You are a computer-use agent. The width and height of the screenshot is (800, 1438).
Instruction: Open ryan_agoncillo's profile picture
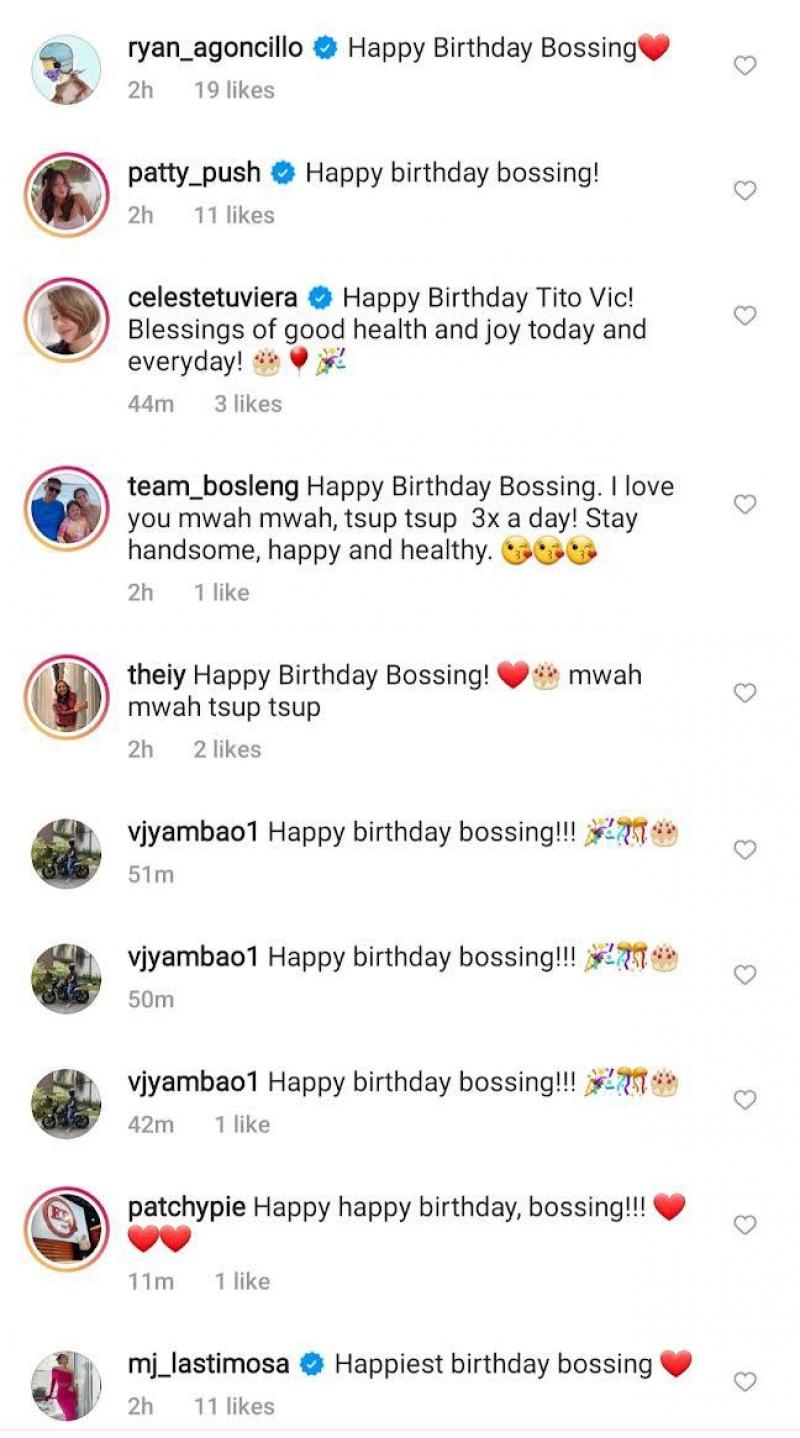[x=66, y=68]
